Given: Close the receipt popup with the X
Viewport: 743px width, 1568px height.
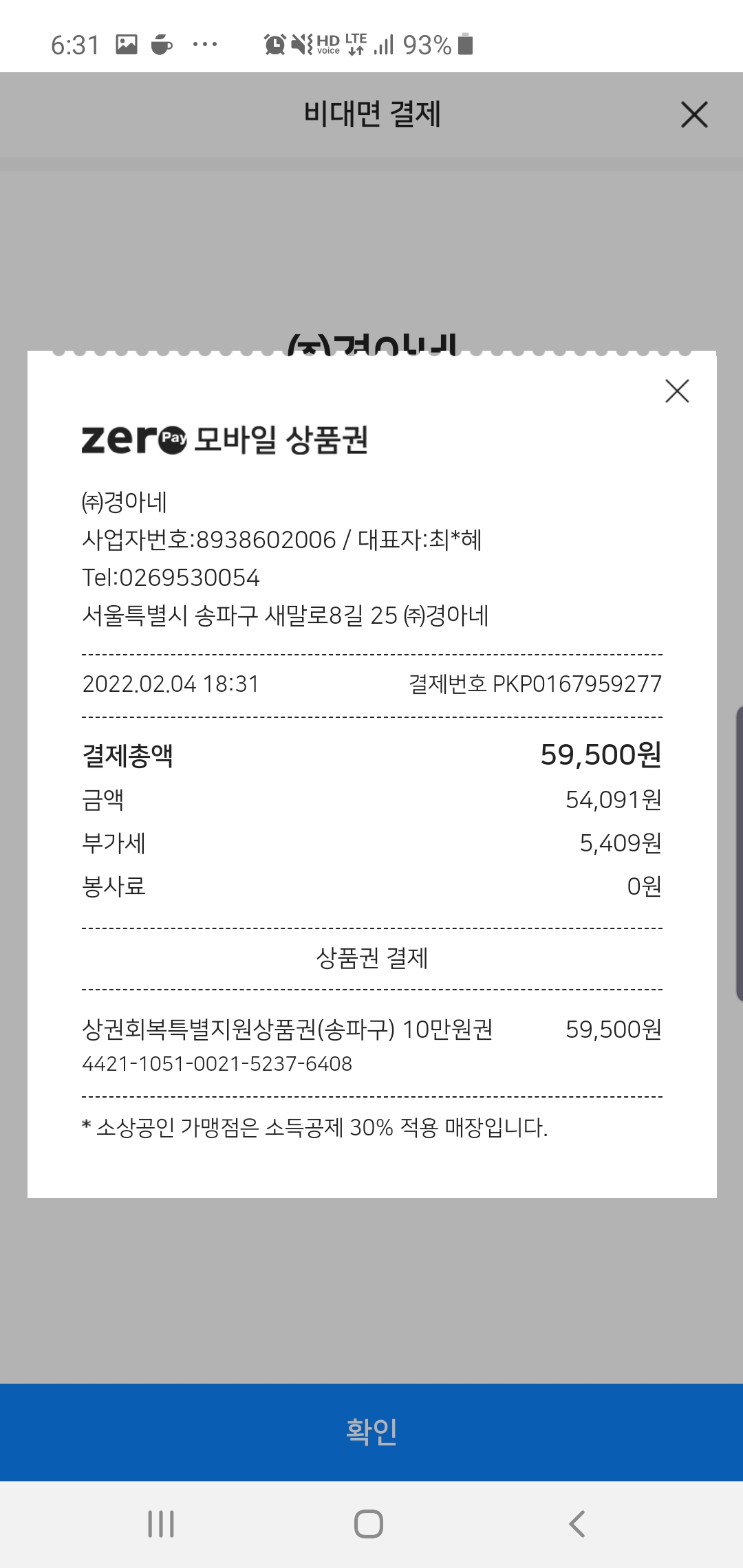Looking at the screenshot, I should [677, 391].
